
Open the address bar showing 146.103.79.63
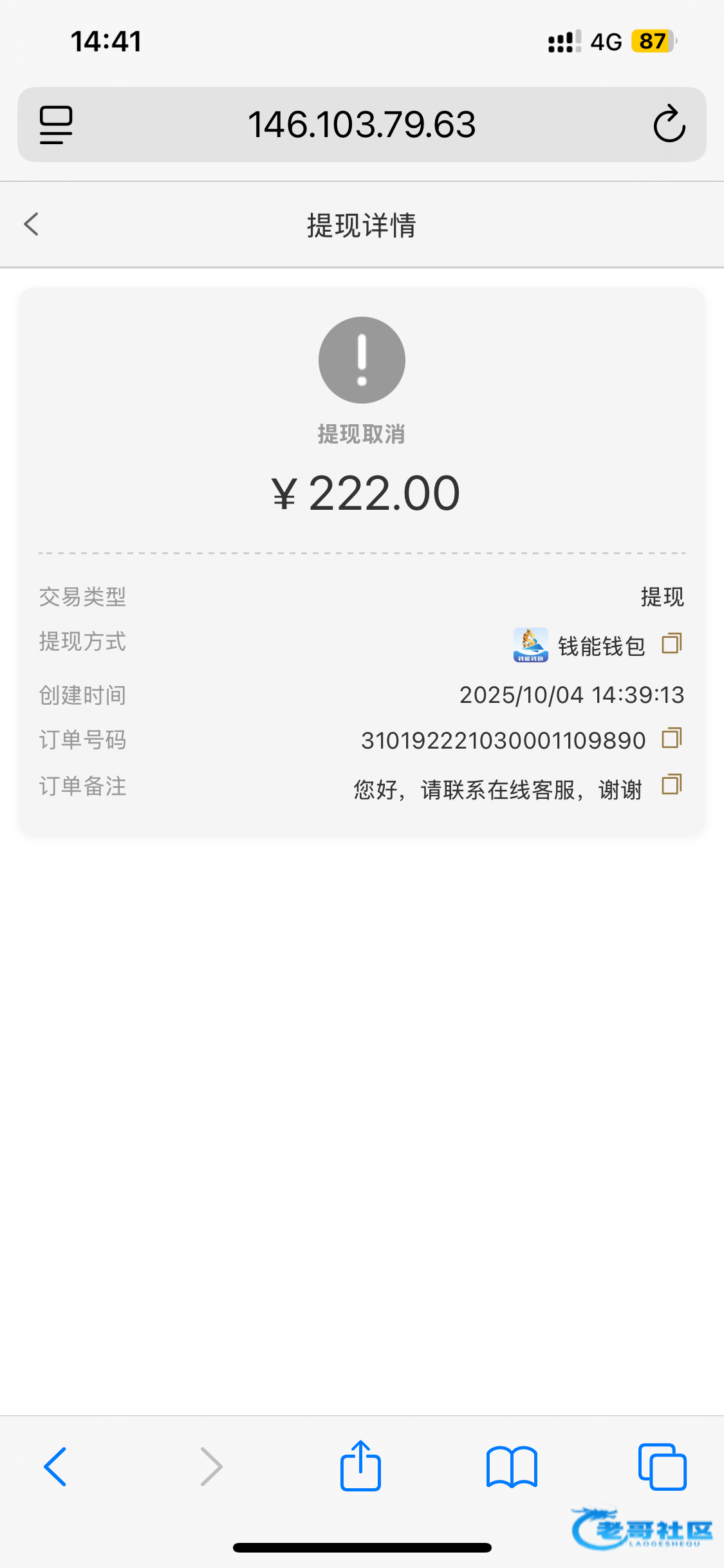click(361, 124)
